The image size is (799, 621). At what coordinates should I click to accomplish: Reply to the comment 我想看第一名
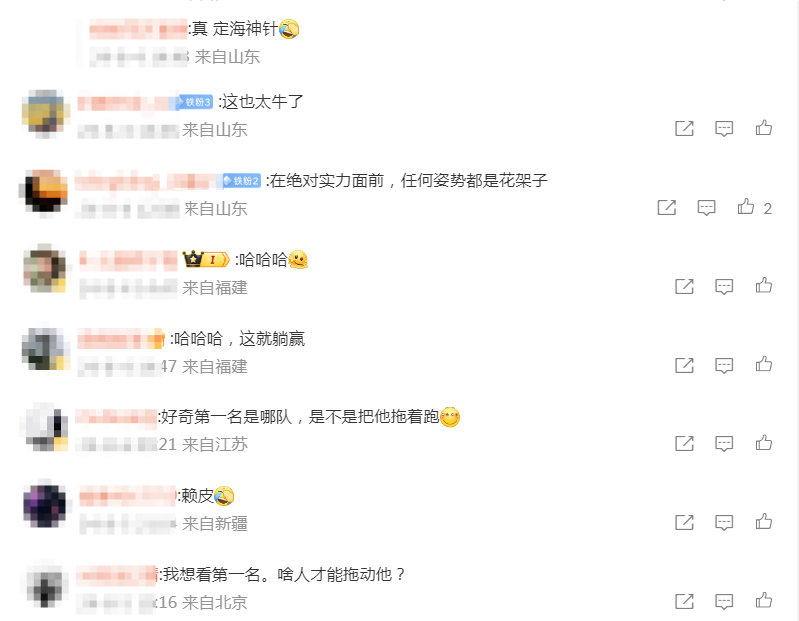click(724, 601)
